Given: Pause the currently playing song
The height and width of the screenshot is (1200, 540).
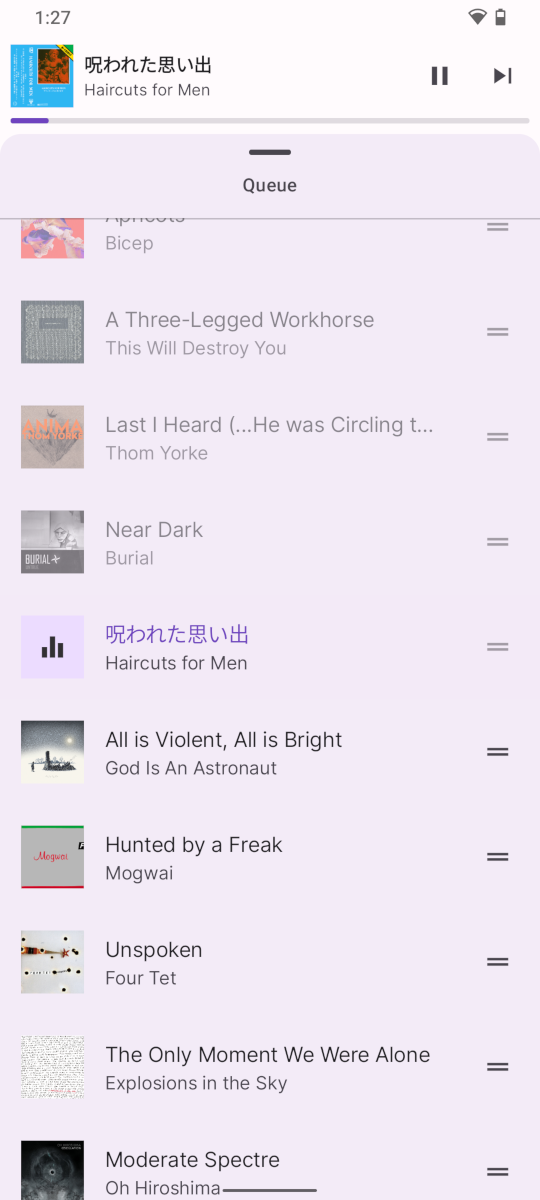Looking at the screenshot, I should click(x=440, y=76).
